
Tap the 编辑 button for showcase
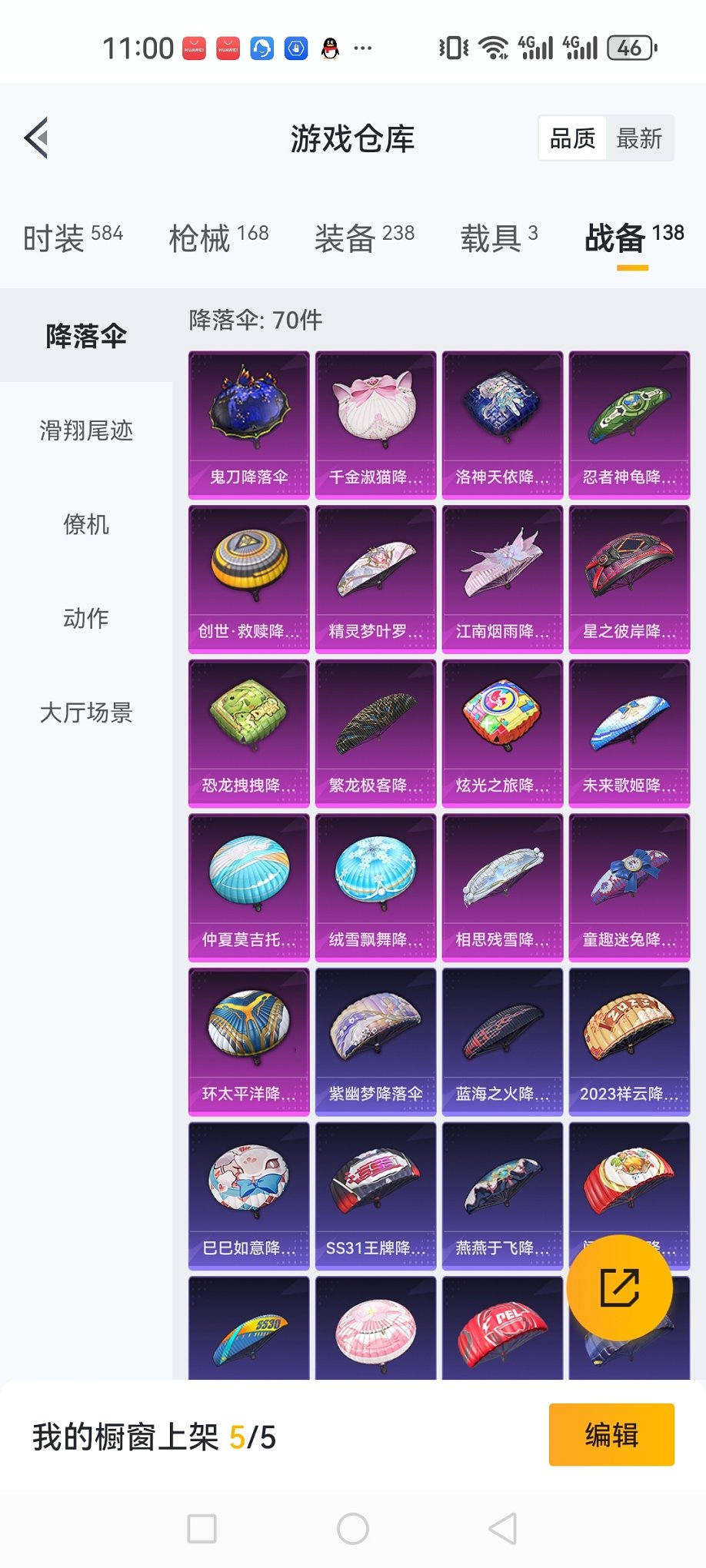tap(611, 1434)
